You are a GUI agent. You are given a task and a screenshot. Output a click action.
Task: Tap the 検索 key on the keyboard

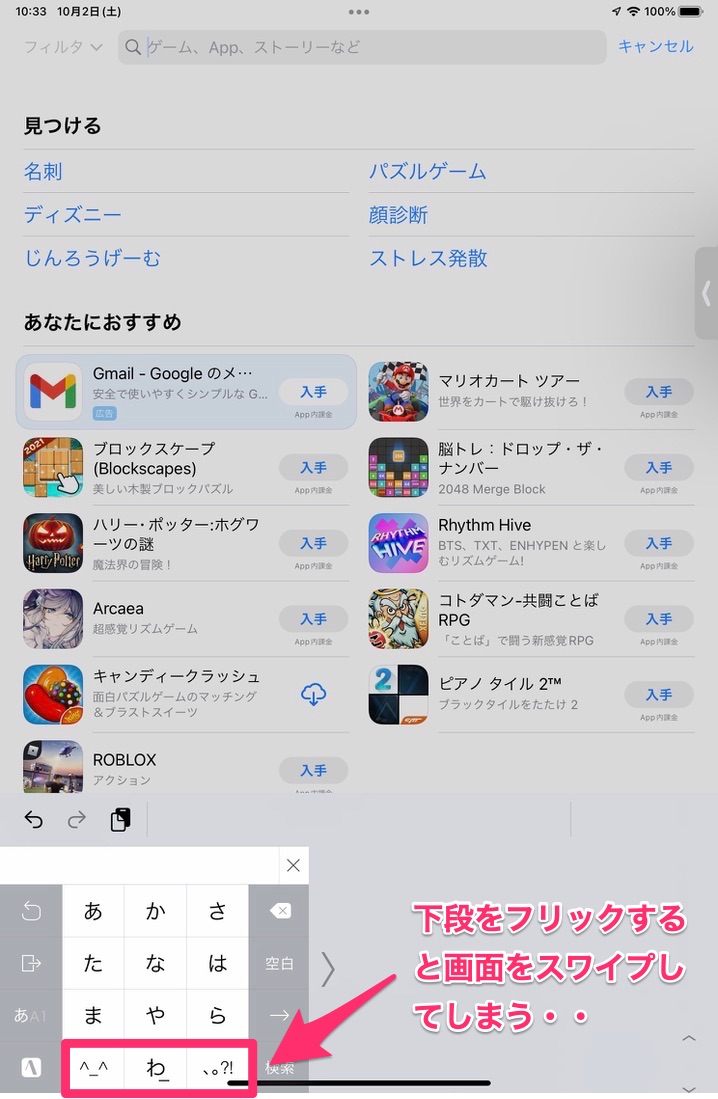(x=280, y=1068)
